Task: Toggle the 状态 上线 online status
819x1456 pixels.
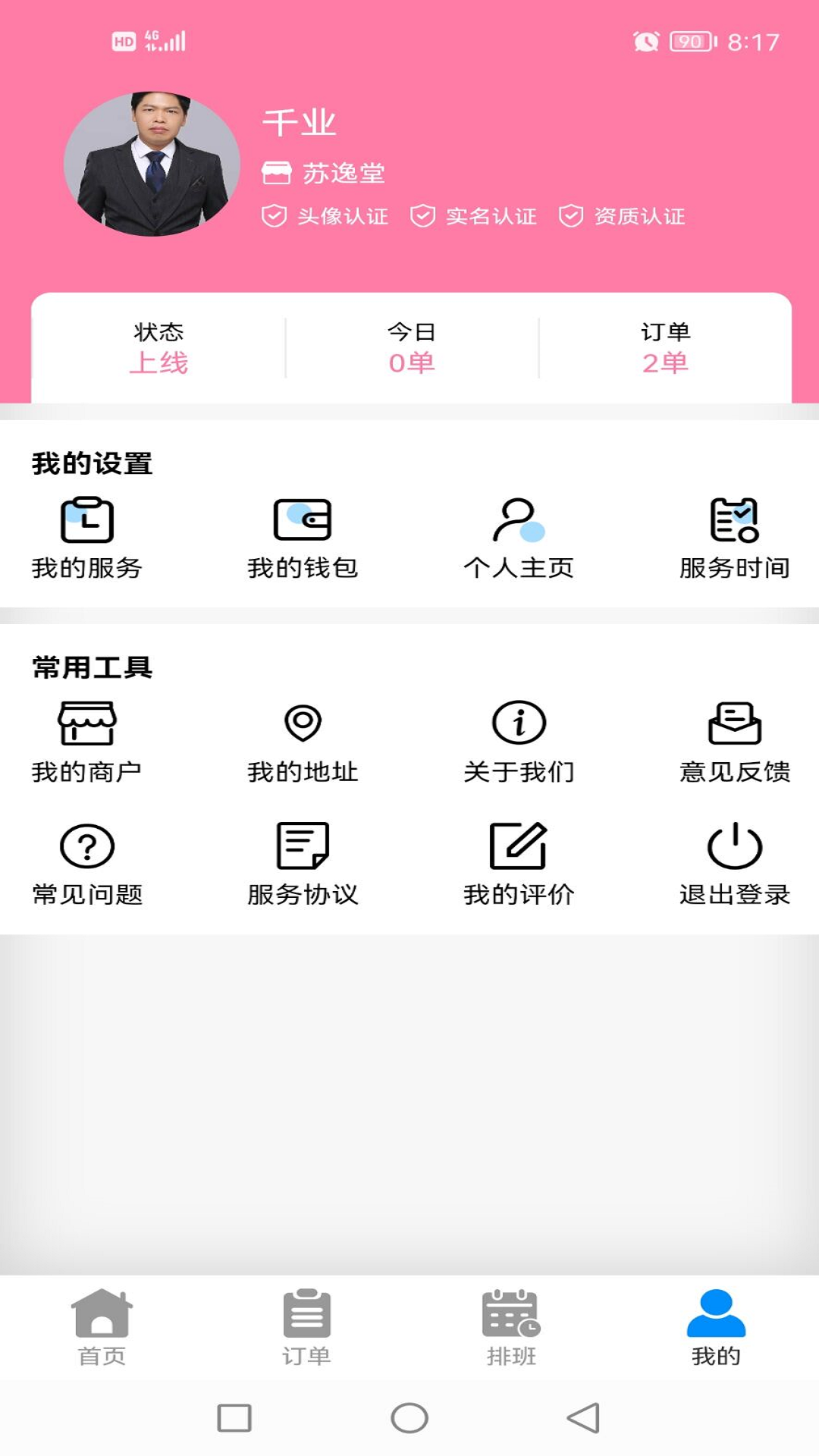Action: (x=158, y=349)
